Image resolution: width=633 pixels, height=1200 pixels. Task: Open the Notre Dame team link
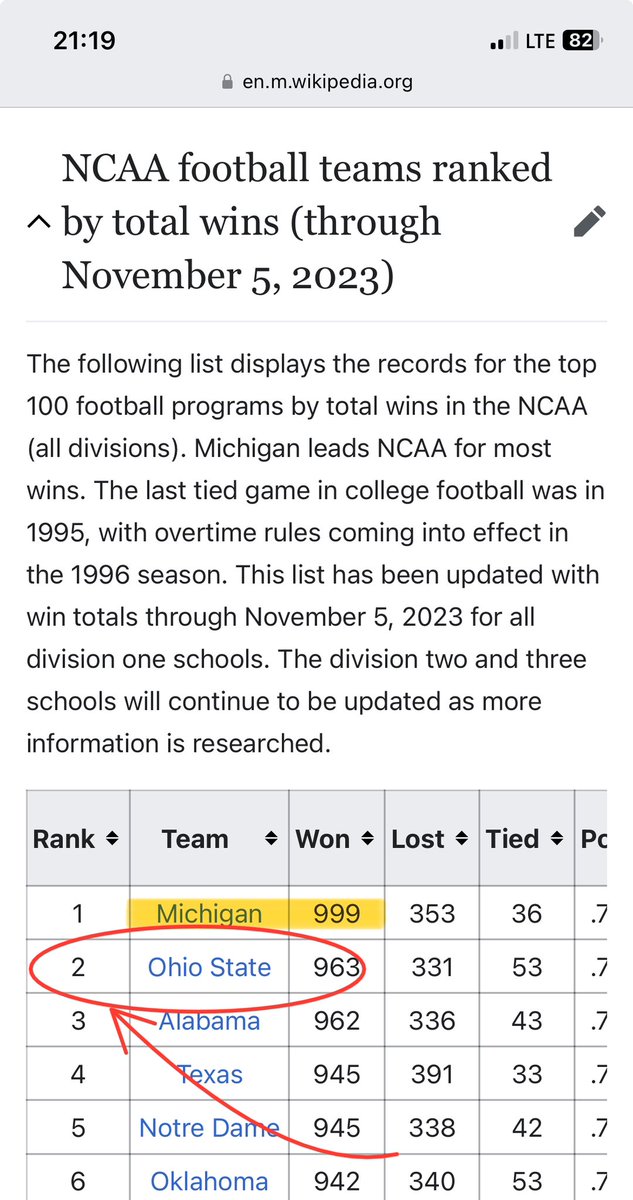click(209, 1128)
